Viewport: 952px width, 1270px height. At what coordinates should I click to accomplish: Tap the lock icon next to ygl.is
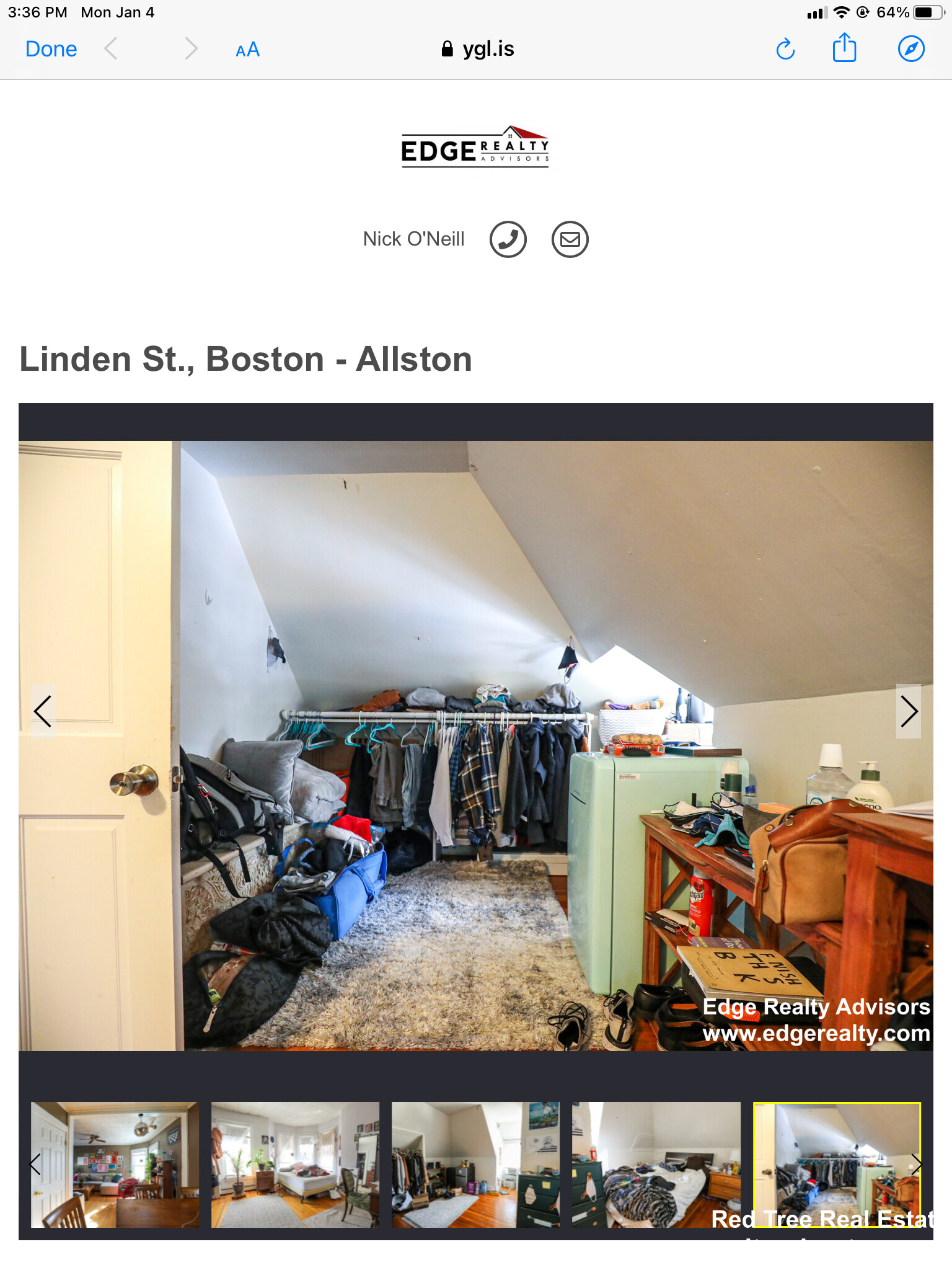pos(446,48)
